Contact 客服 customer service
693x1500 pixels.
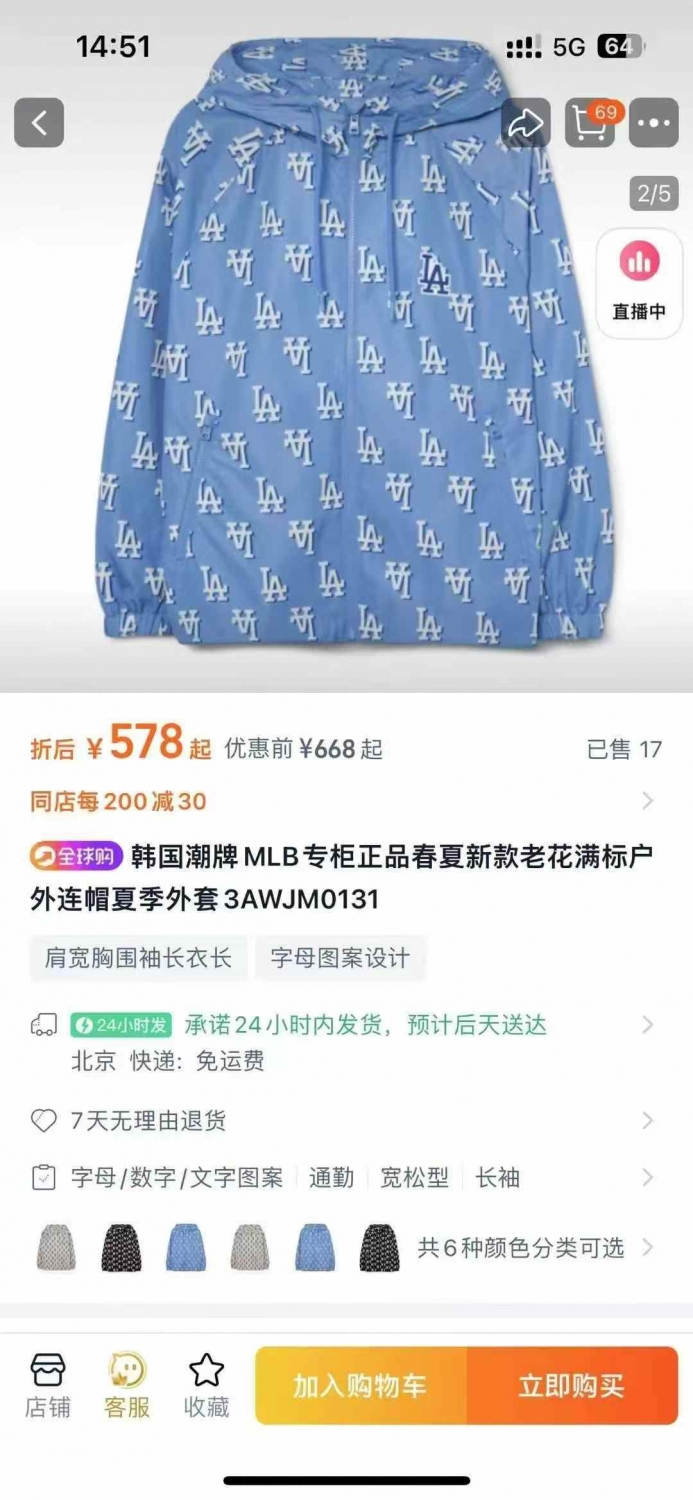click(x=127, y=1385)
